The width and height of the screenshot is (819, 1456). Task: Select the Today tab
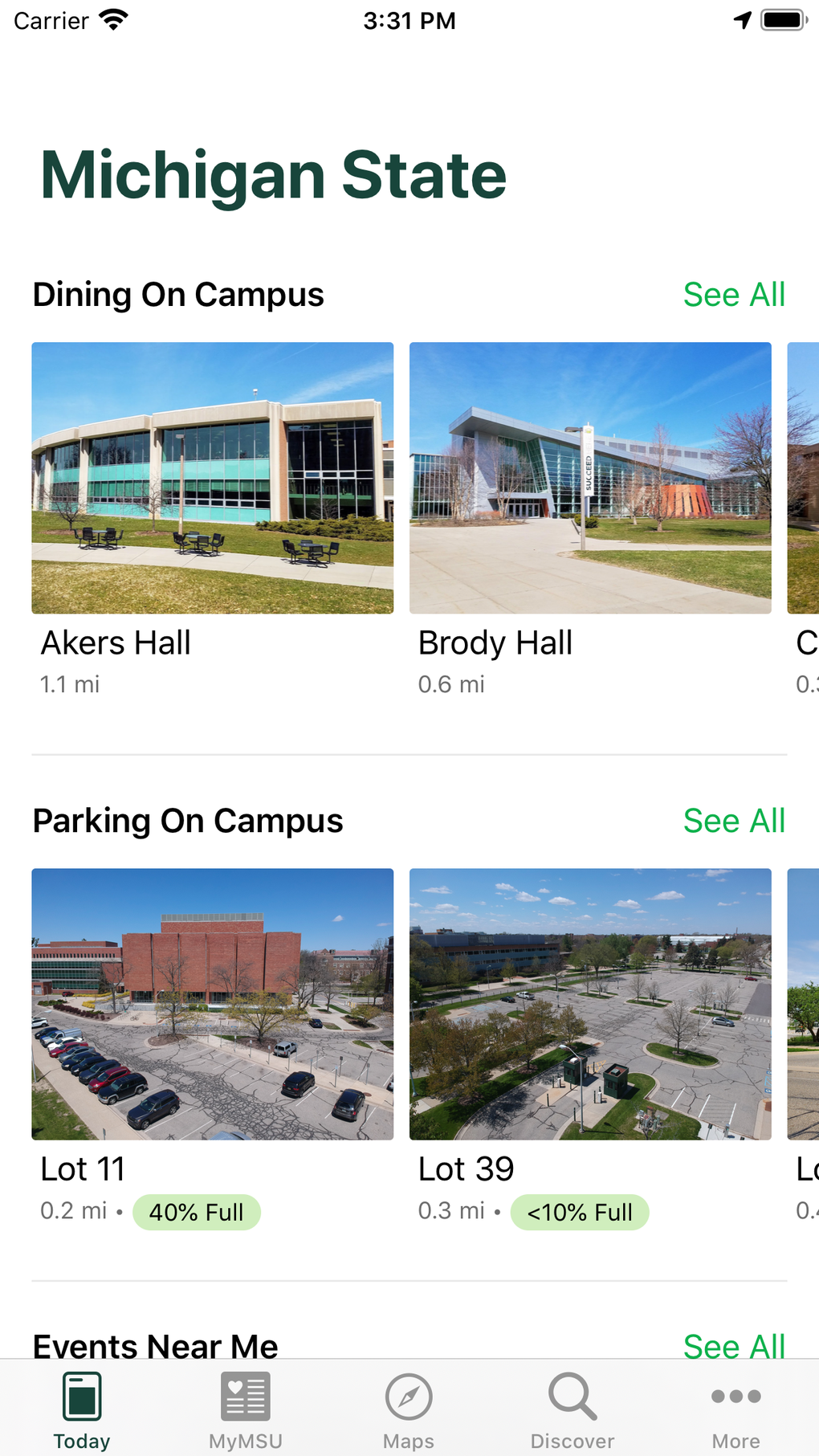[82, 1409]
